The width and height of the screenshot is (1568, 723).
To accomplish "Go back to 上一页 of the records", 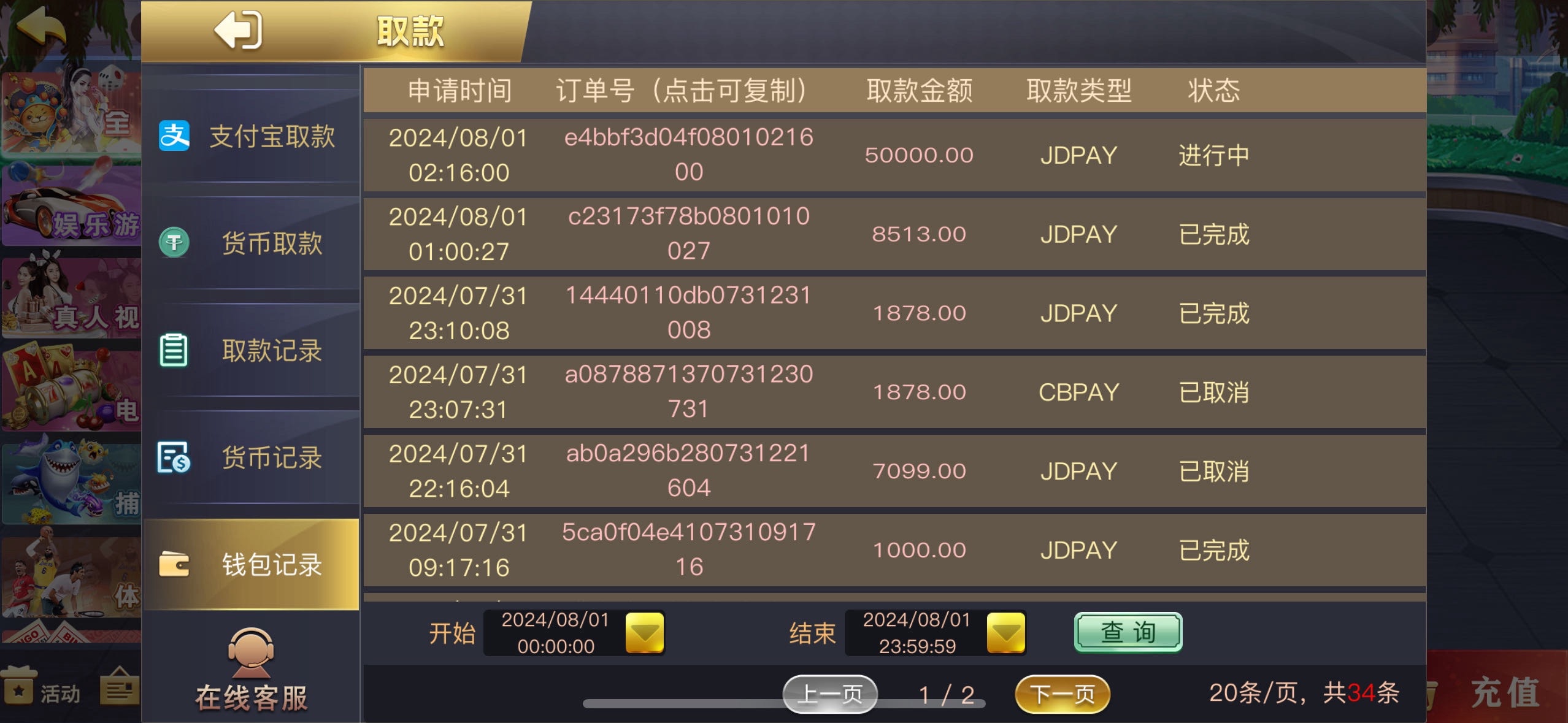I will coord(829,694).
